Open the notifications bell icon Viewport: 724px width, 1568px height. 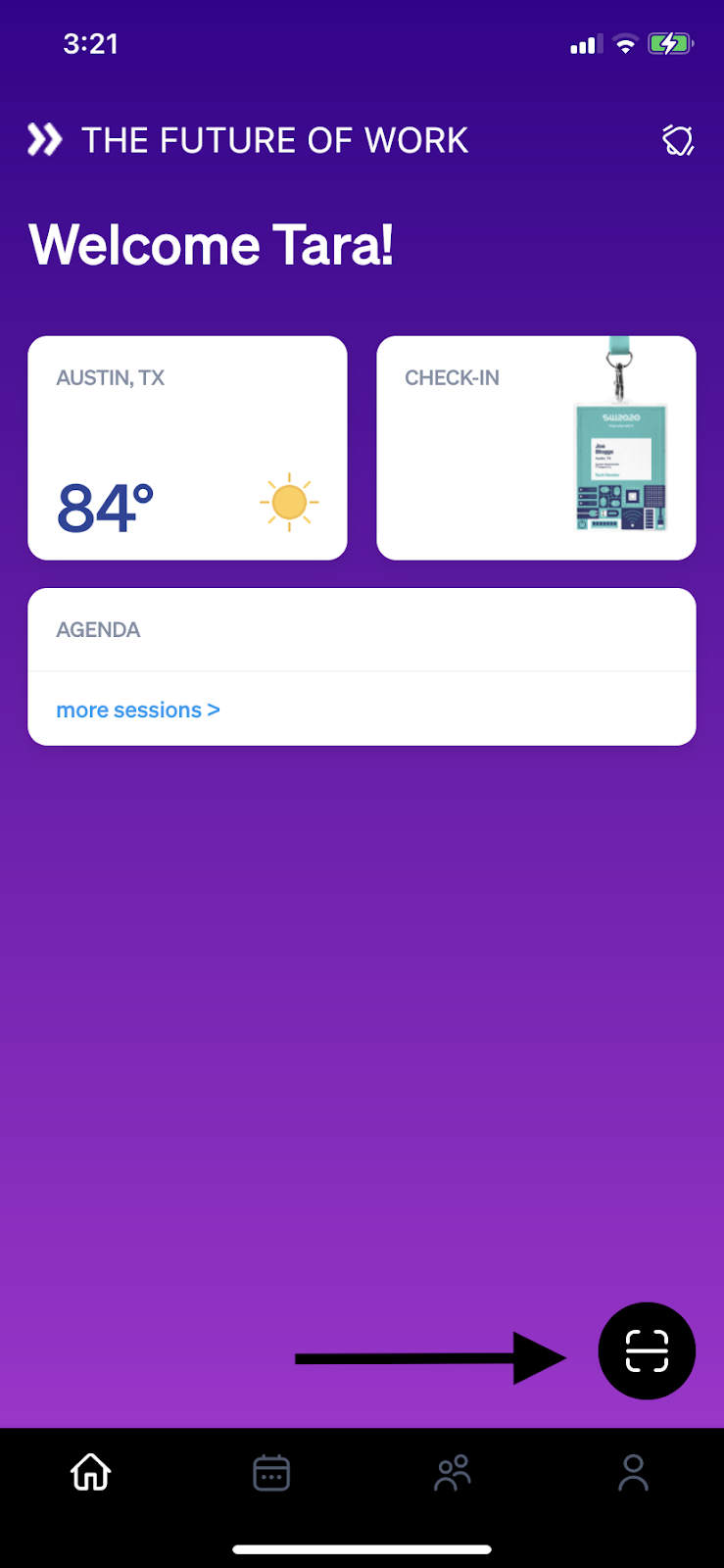(678, 140)
